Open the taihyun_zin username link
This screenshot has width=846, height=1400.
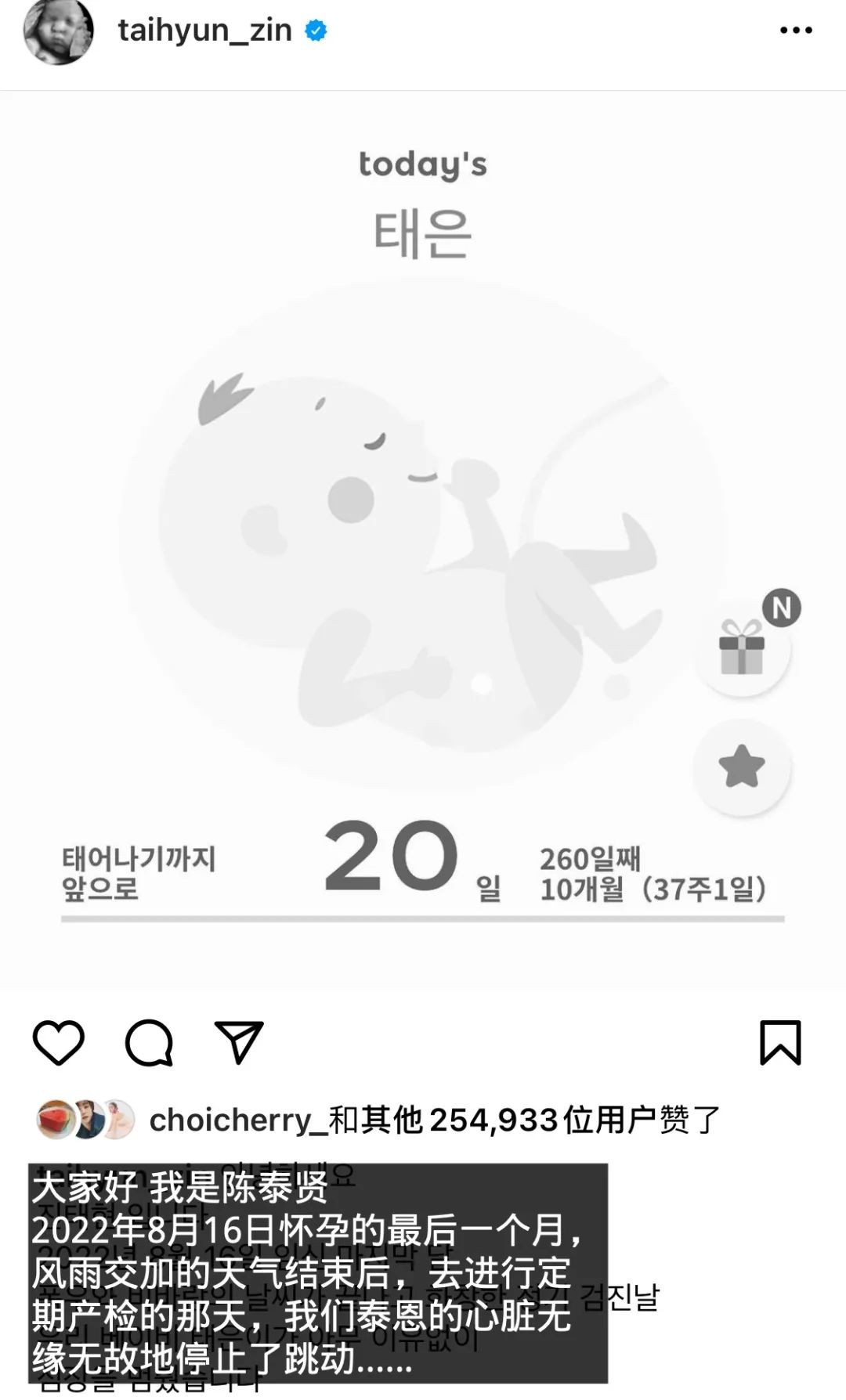205,31
